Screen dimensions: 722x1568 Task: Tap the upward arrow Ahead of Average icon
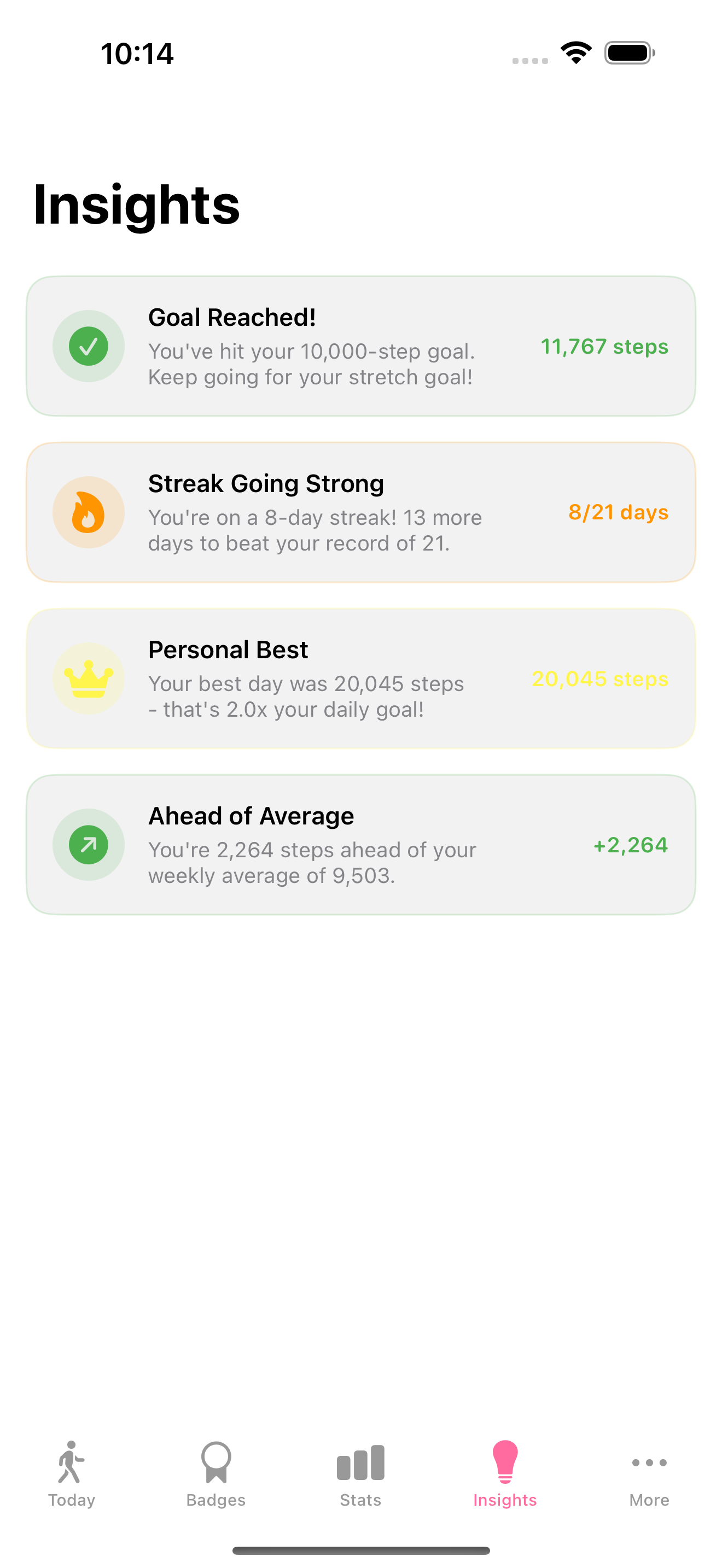point(88,844)
